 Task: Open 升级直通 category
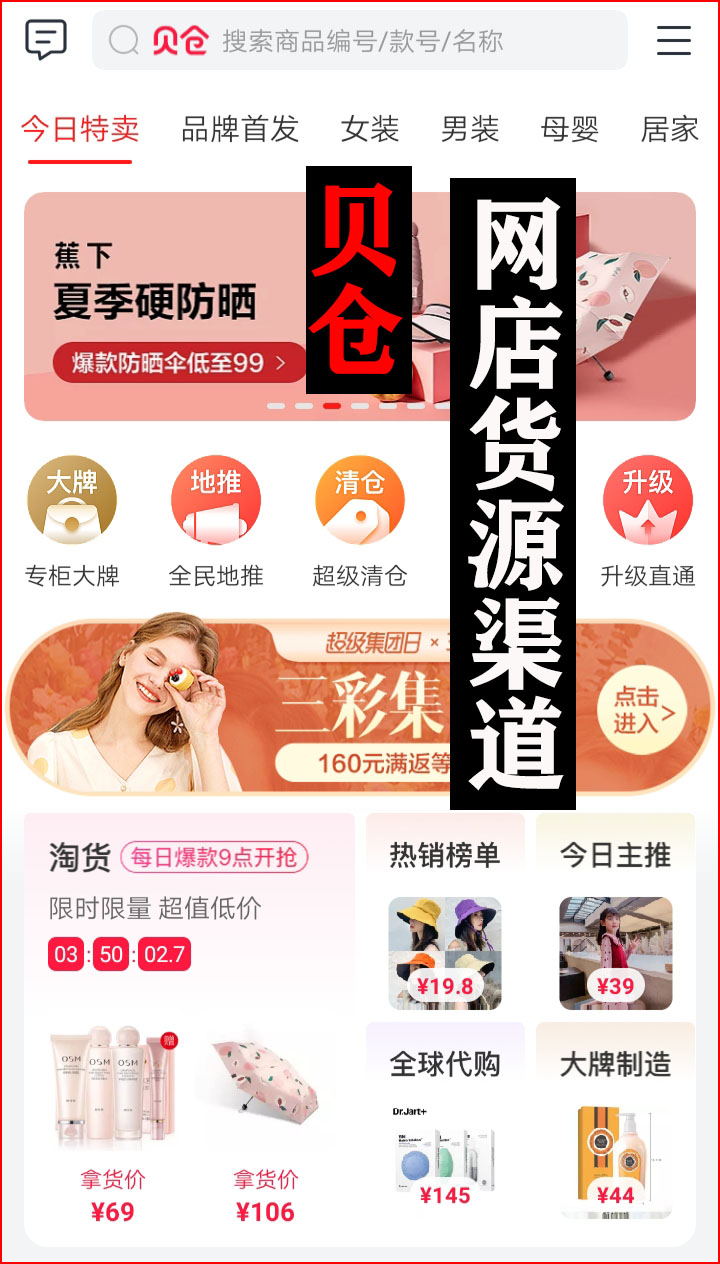pyautogui.click(x=647, y=520)
